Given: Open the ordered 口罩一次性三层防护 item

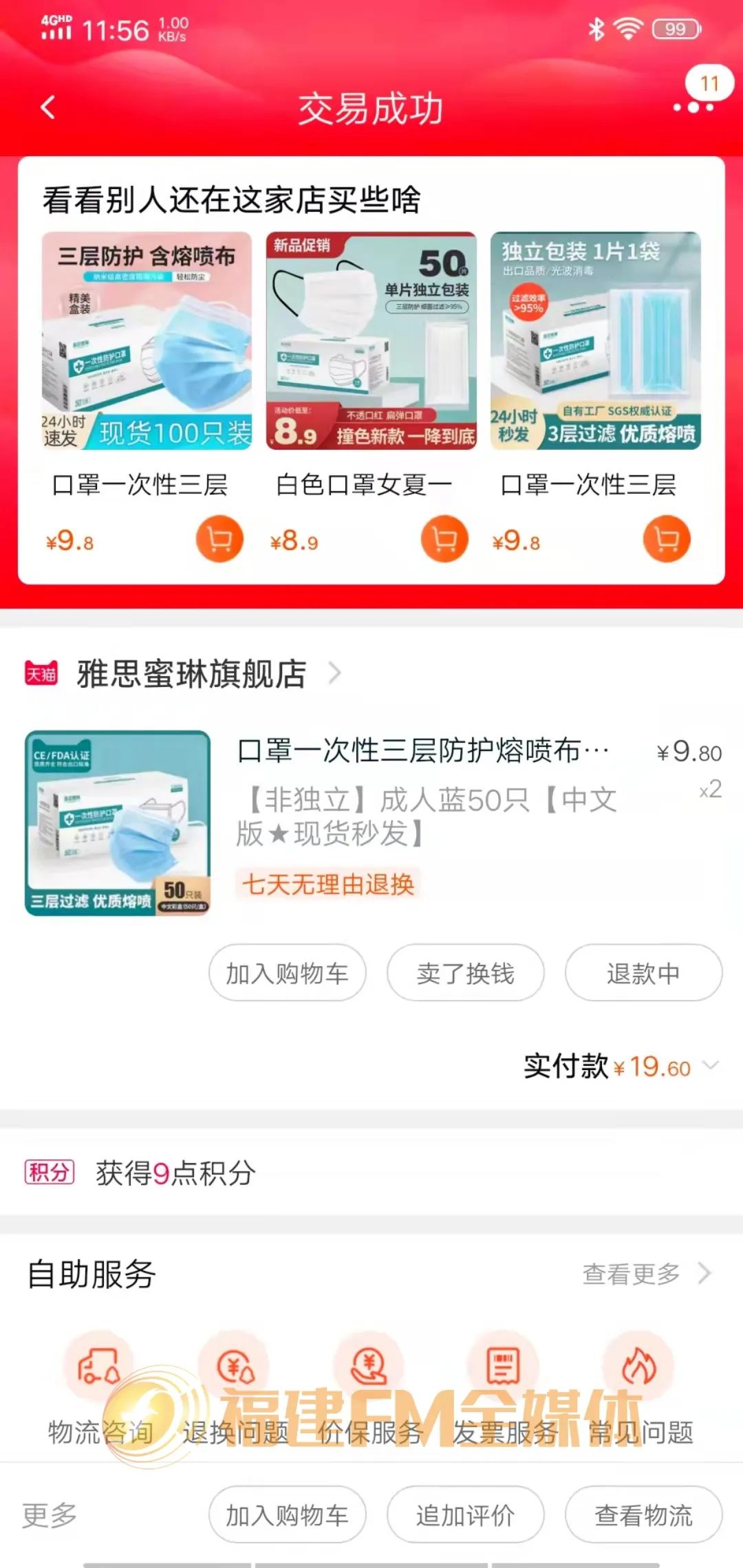Looking at the screenshot, I should click(422, 751).
